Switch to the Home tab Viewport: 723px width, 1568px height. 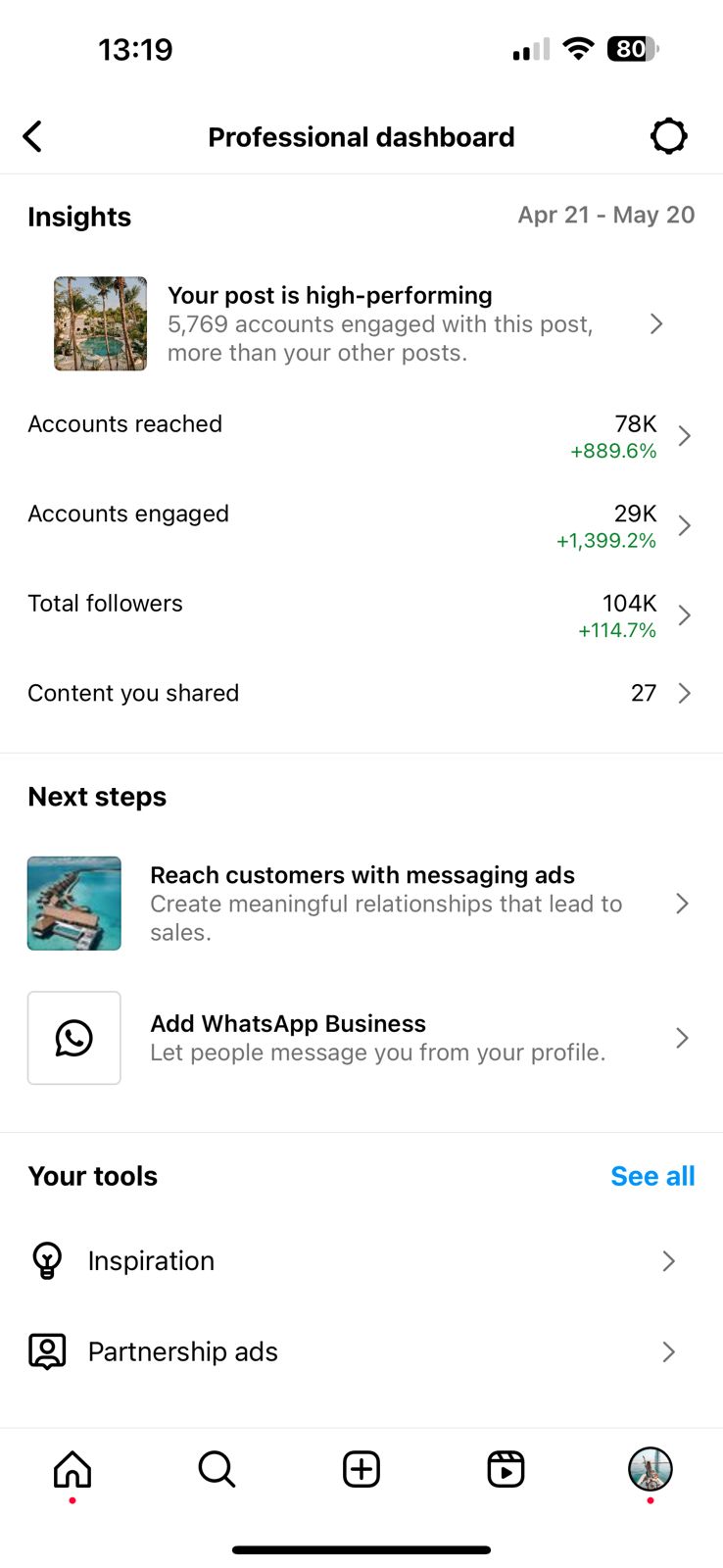pos(72,1469)
